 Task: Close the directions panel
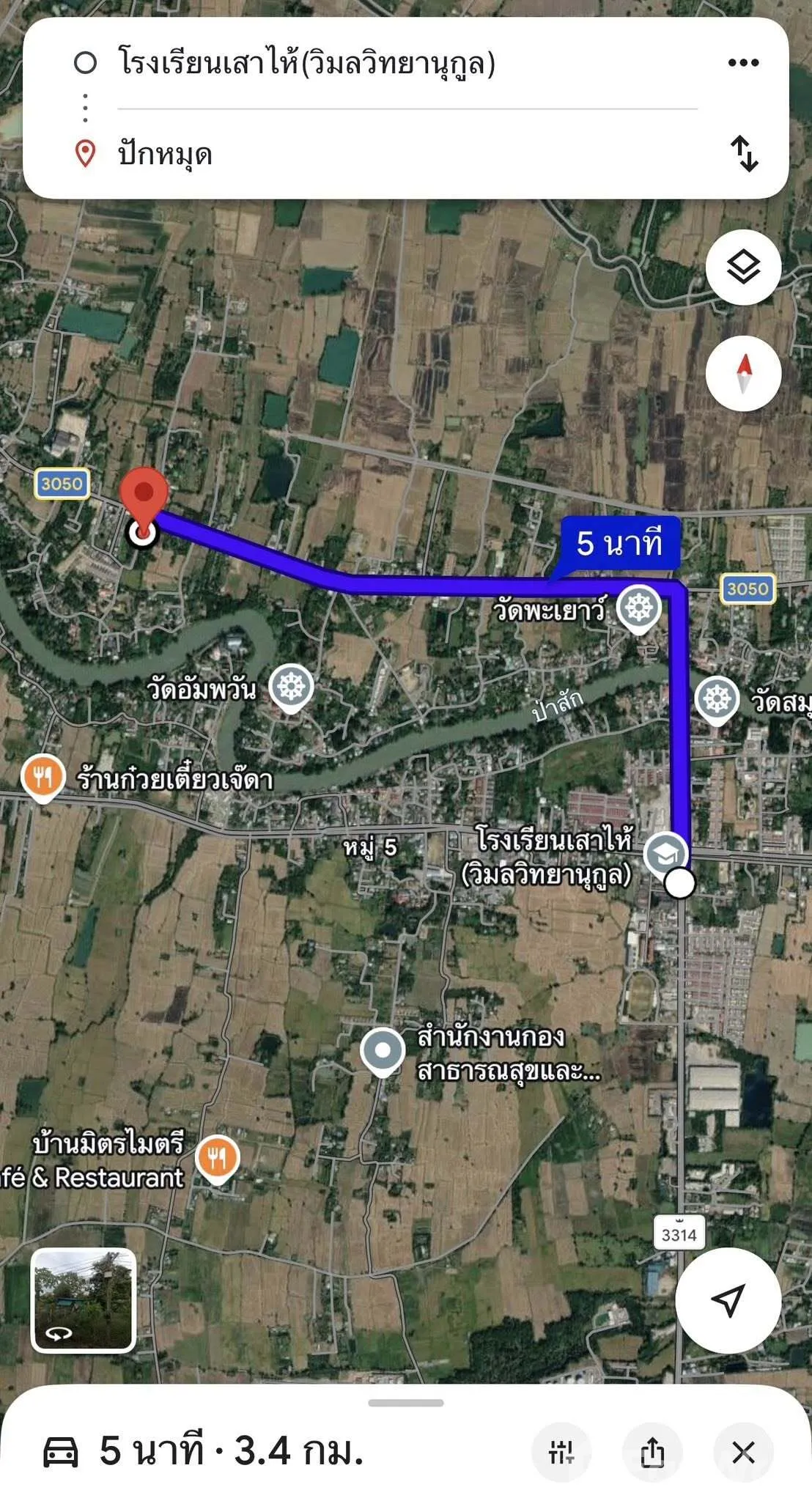[x=743, y=1452]
